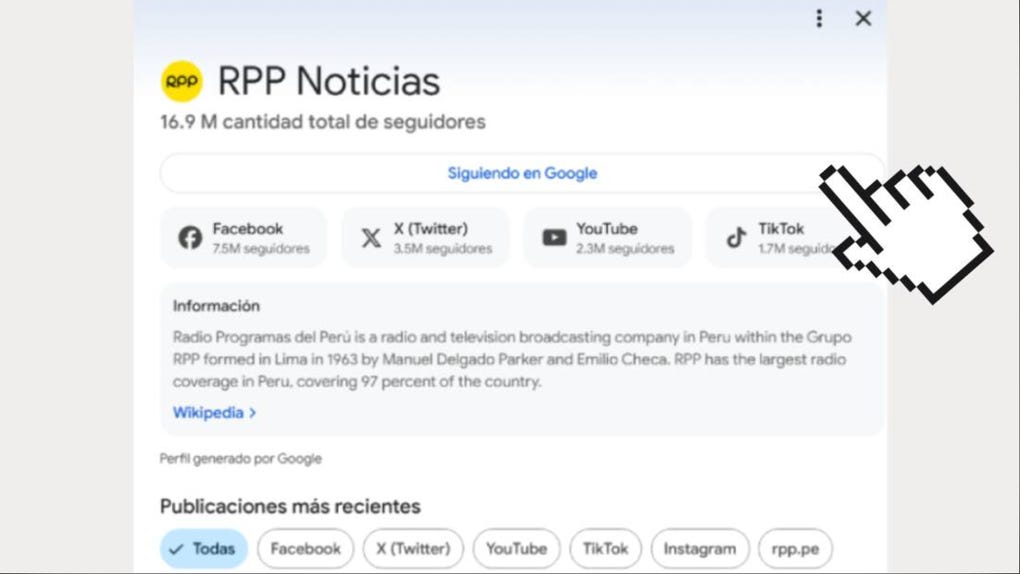Filter recent posts by TikTok chip
Image resolution: width=1020 pixels, height=574 pixels.
605,548
